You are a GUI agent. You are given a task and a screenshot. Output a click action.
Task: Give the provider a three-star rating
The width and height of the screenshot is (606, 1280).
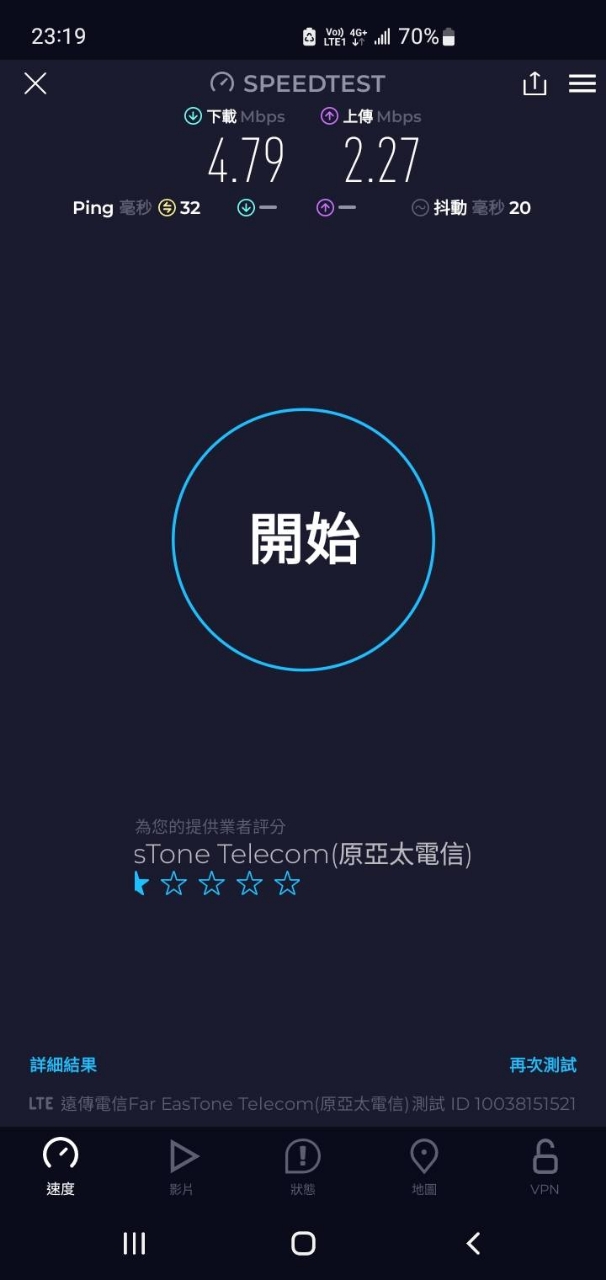coord(212,884)
